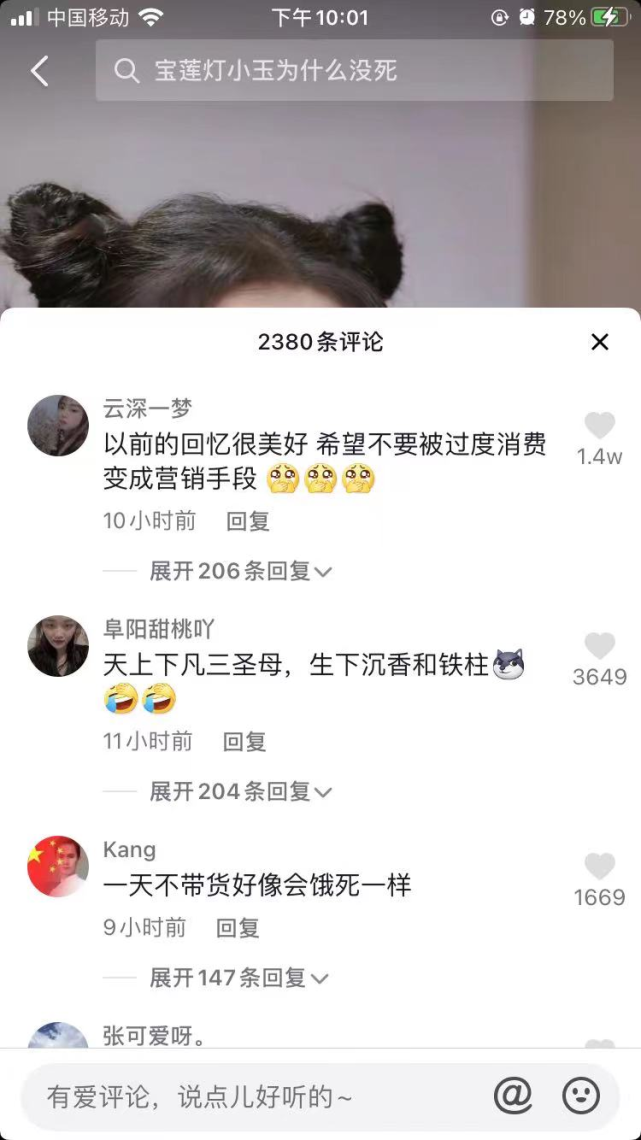
Task: Tap the comment input field
Action: click(x=250, y=1097)
